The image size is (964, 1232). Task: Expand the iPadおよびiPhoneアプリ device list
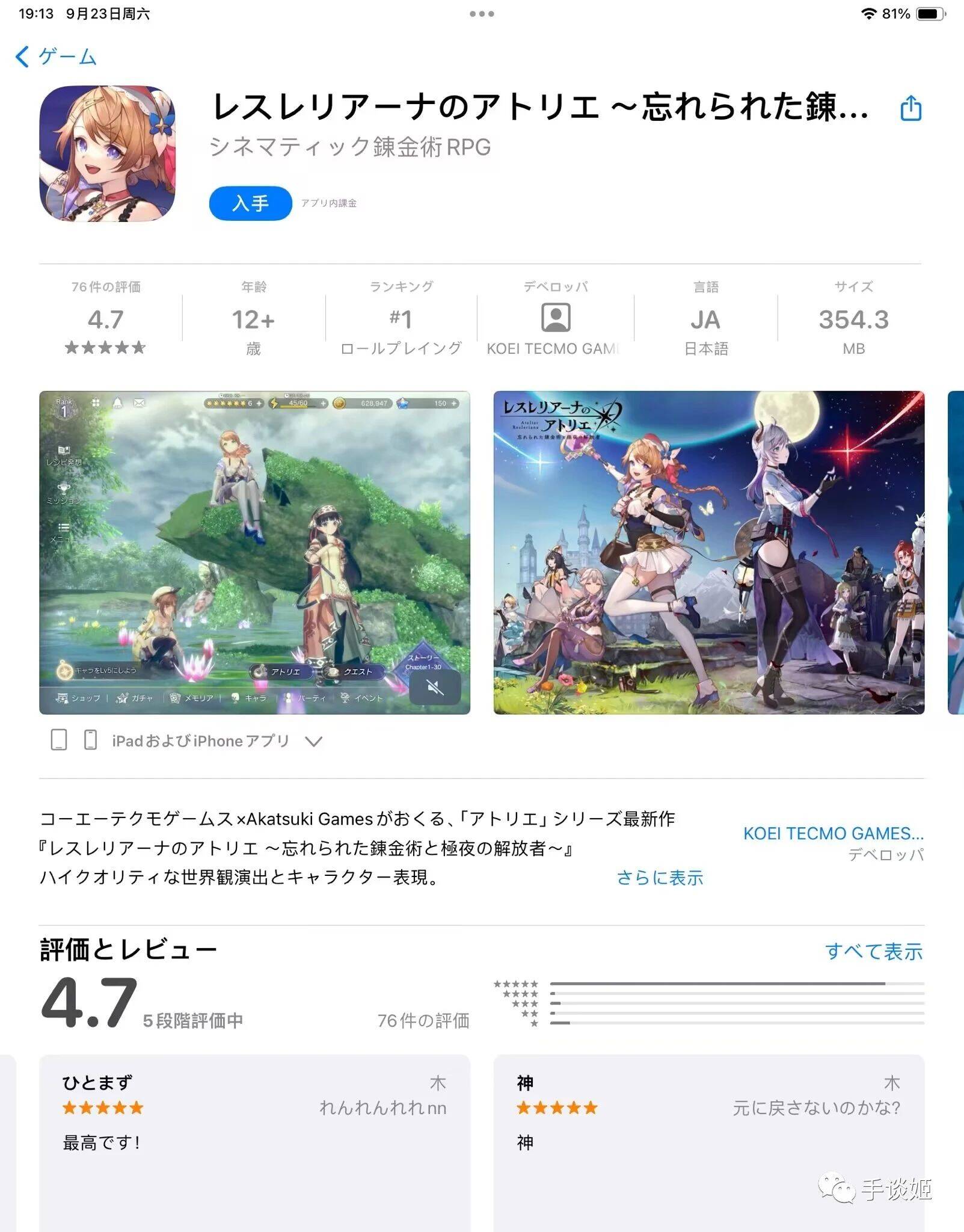(x=313, y=741)
